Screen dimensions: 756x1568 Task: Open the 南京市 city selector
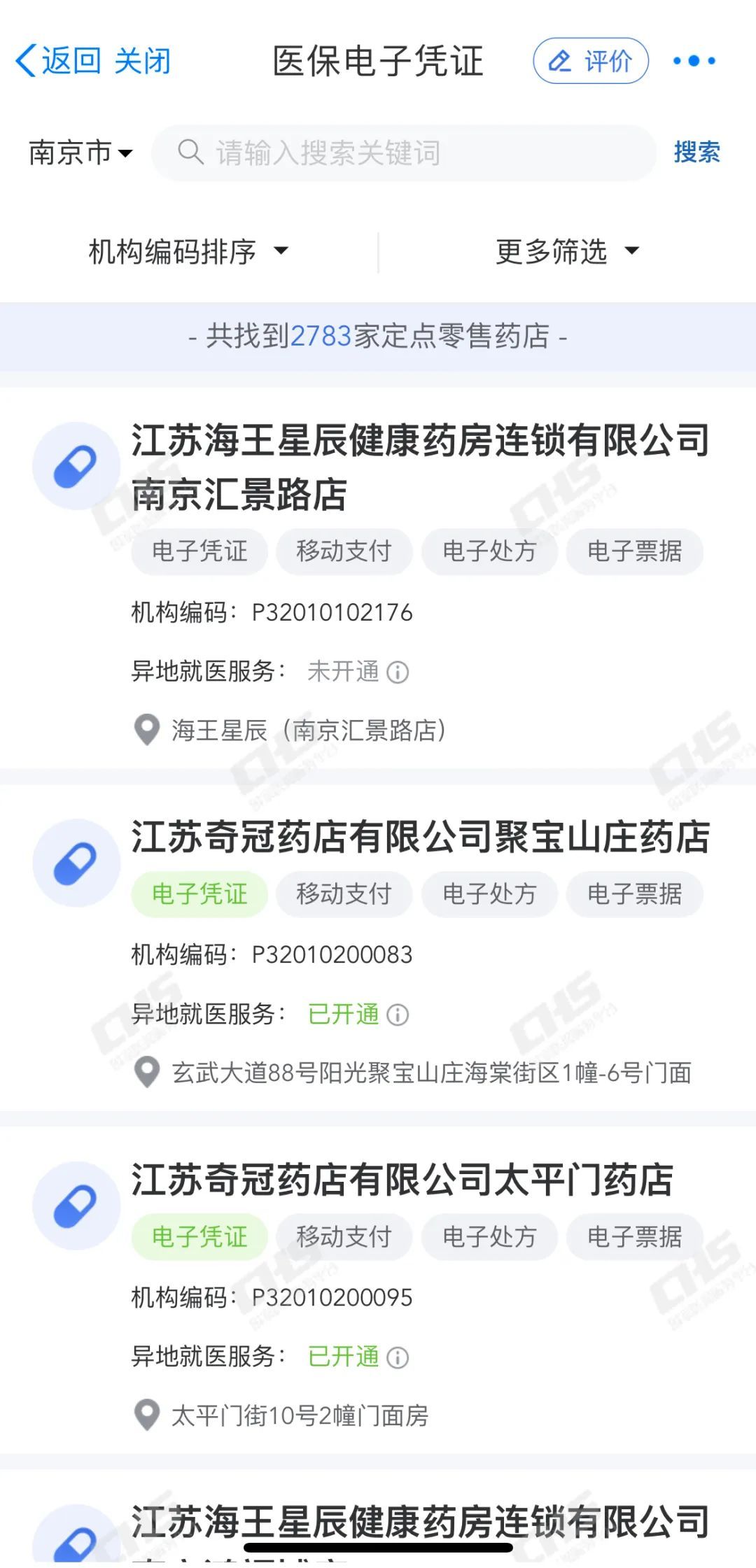pyautogui.click(x=77, y=153)
